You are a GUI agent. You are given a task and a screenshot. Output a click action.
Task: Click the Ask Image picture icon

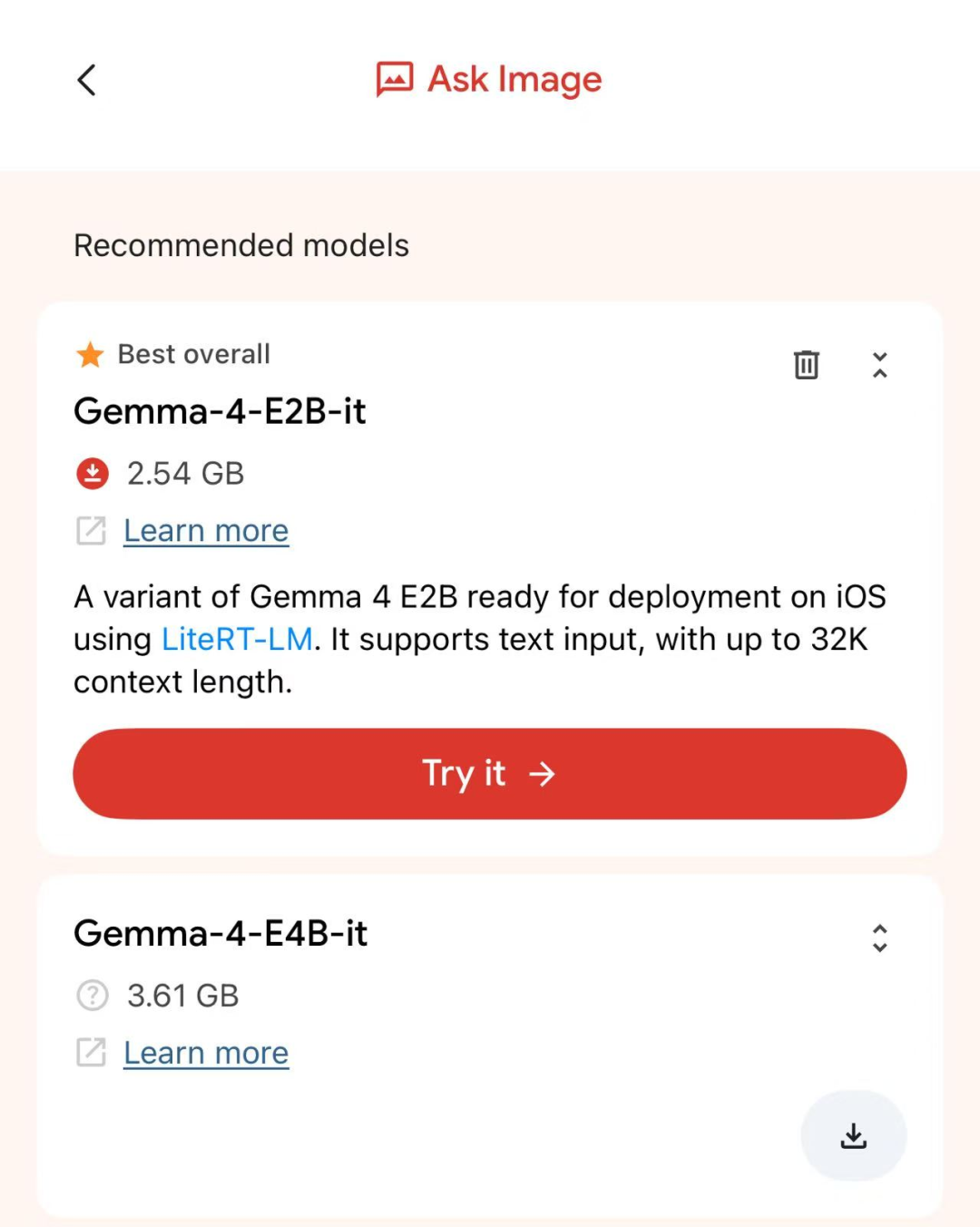coord(394,78)
